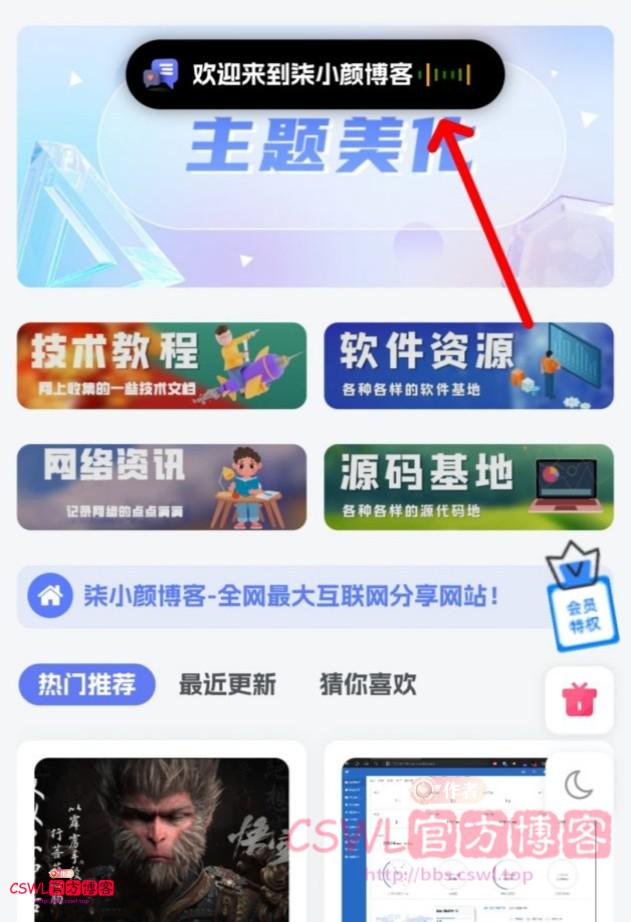
Task: Switch to the 猜你喜欢 tab
Action: pyautogui.click(x=367, y=685)
